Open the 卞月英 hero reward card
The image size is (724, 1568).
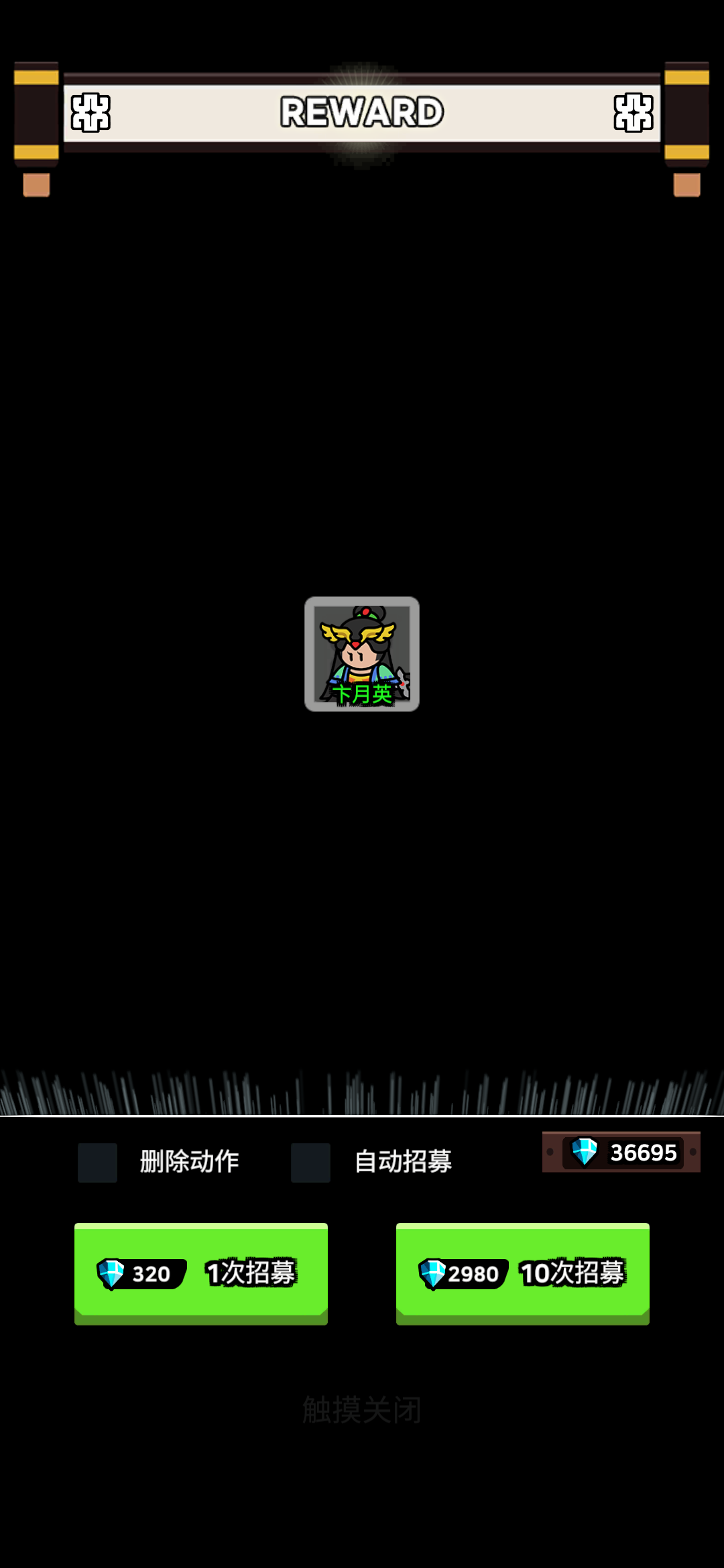point(362,654)
